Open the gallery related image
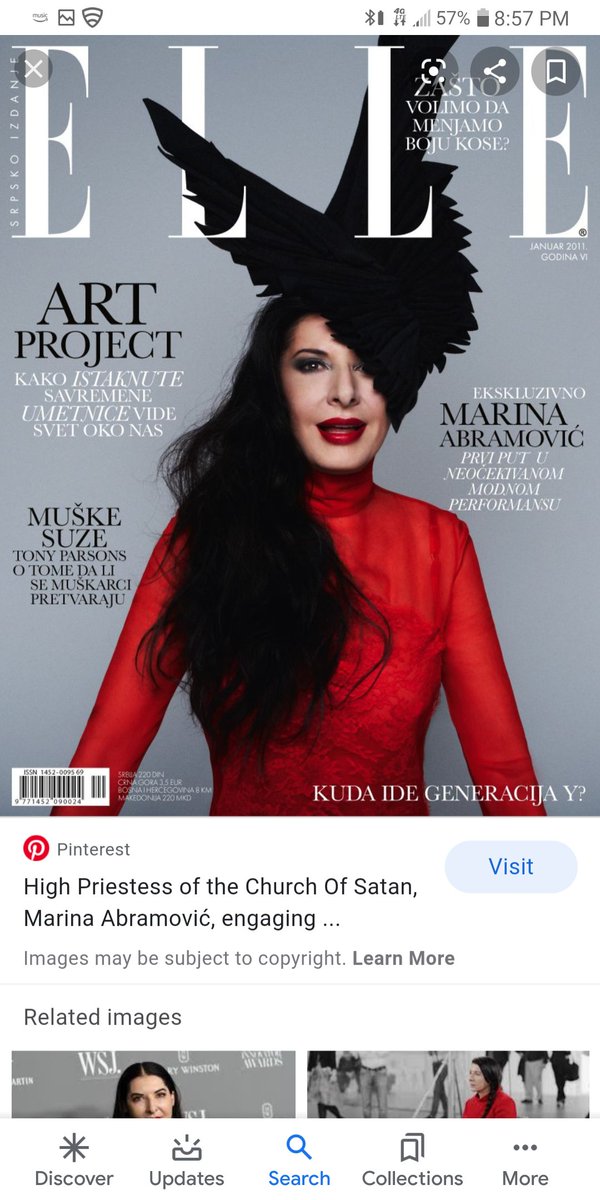 click(x=447, y=1084)
